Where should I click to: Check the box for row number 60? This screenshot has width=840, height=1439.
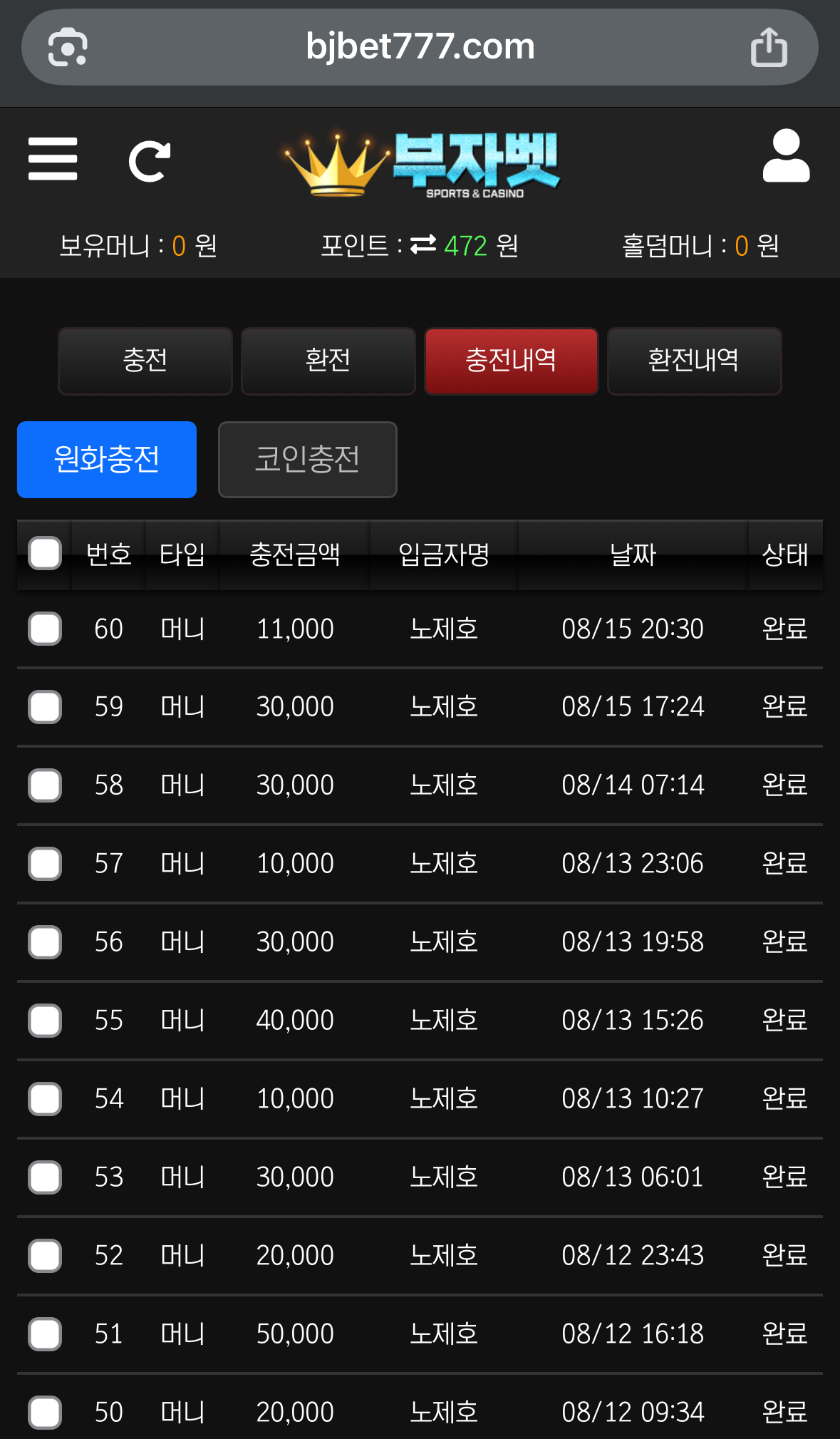tap(45, 629)
